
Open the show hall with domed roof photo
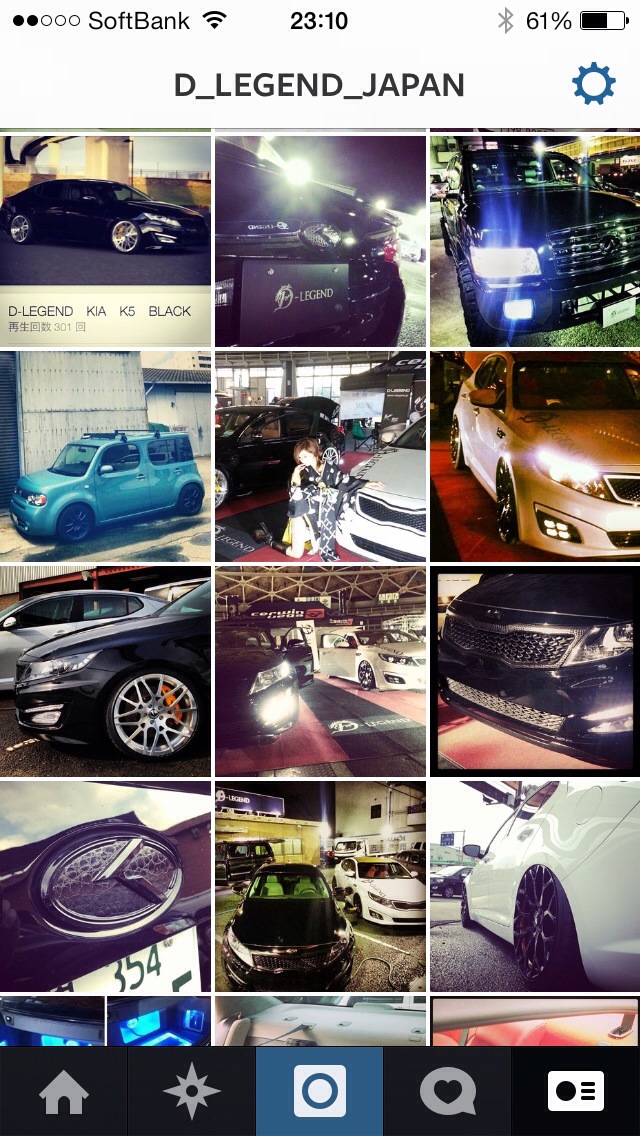[320, 671]
